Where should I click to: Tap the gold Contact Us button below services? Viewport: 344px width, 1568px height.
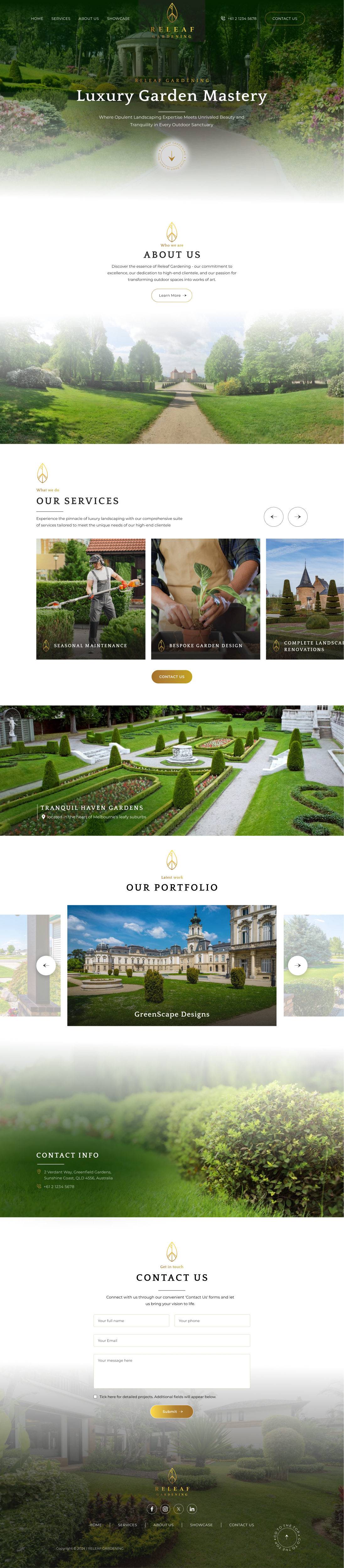point(171,676)
